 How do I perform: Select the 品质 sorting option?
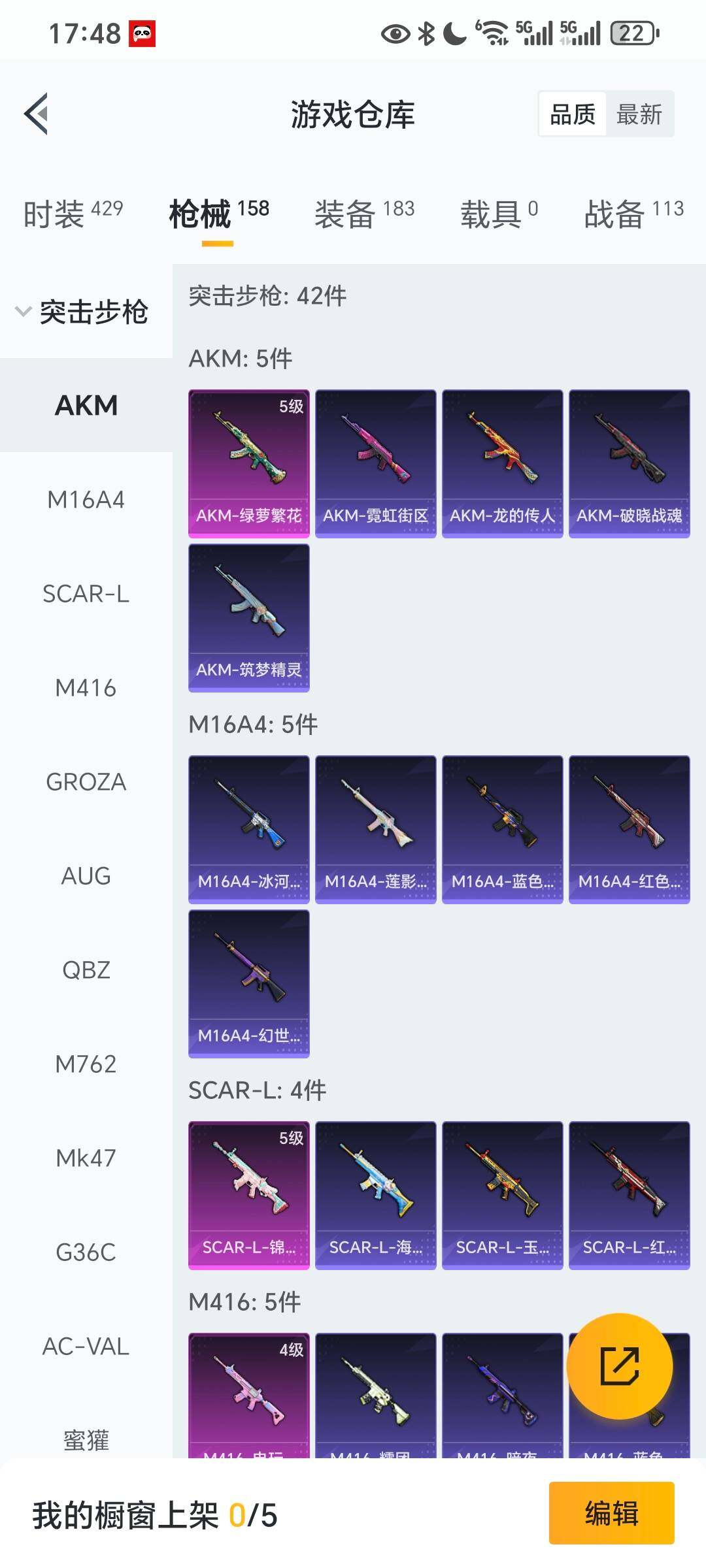(x=573, y=114)
